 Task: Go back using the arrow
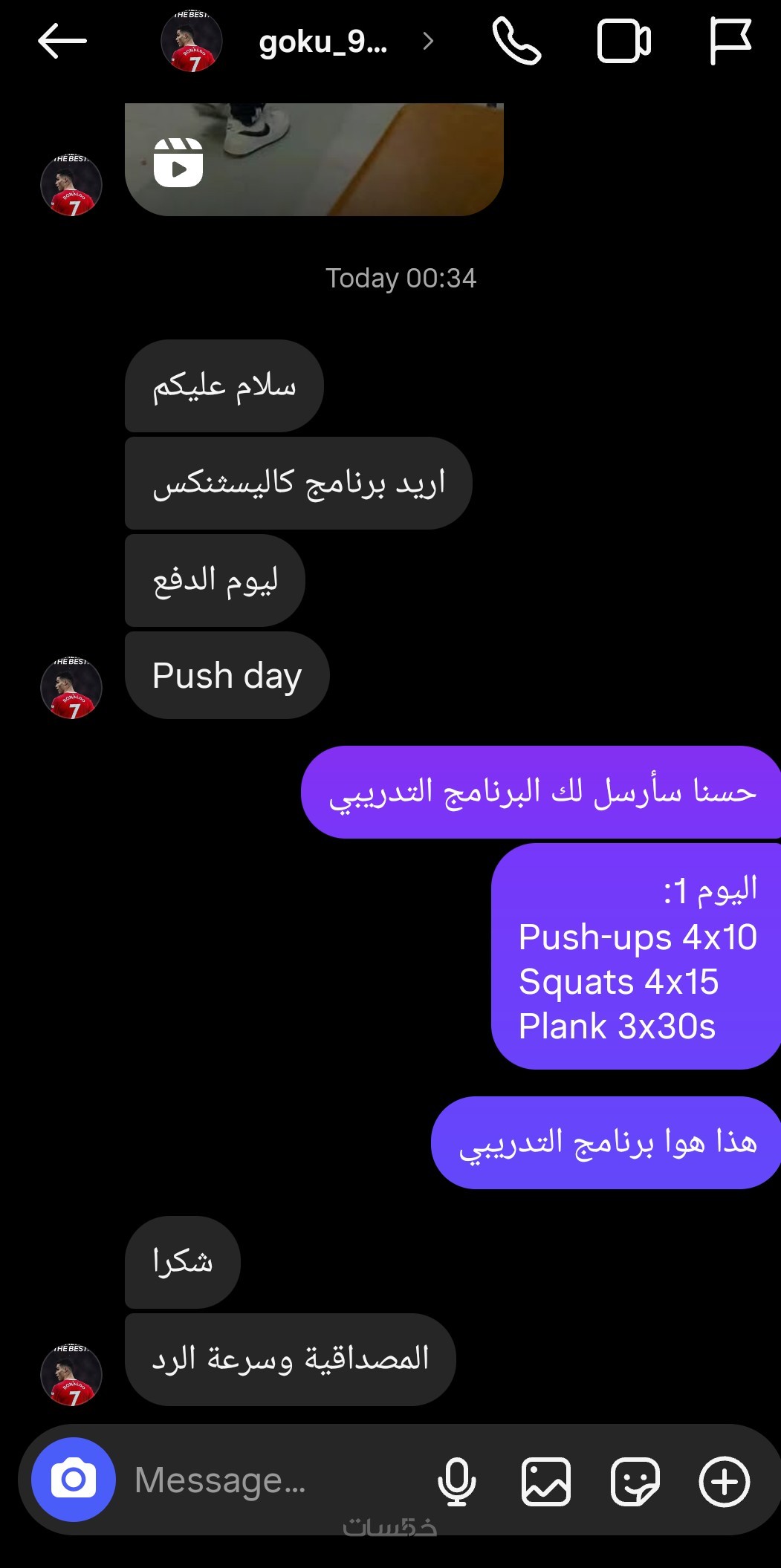(62, 41)
